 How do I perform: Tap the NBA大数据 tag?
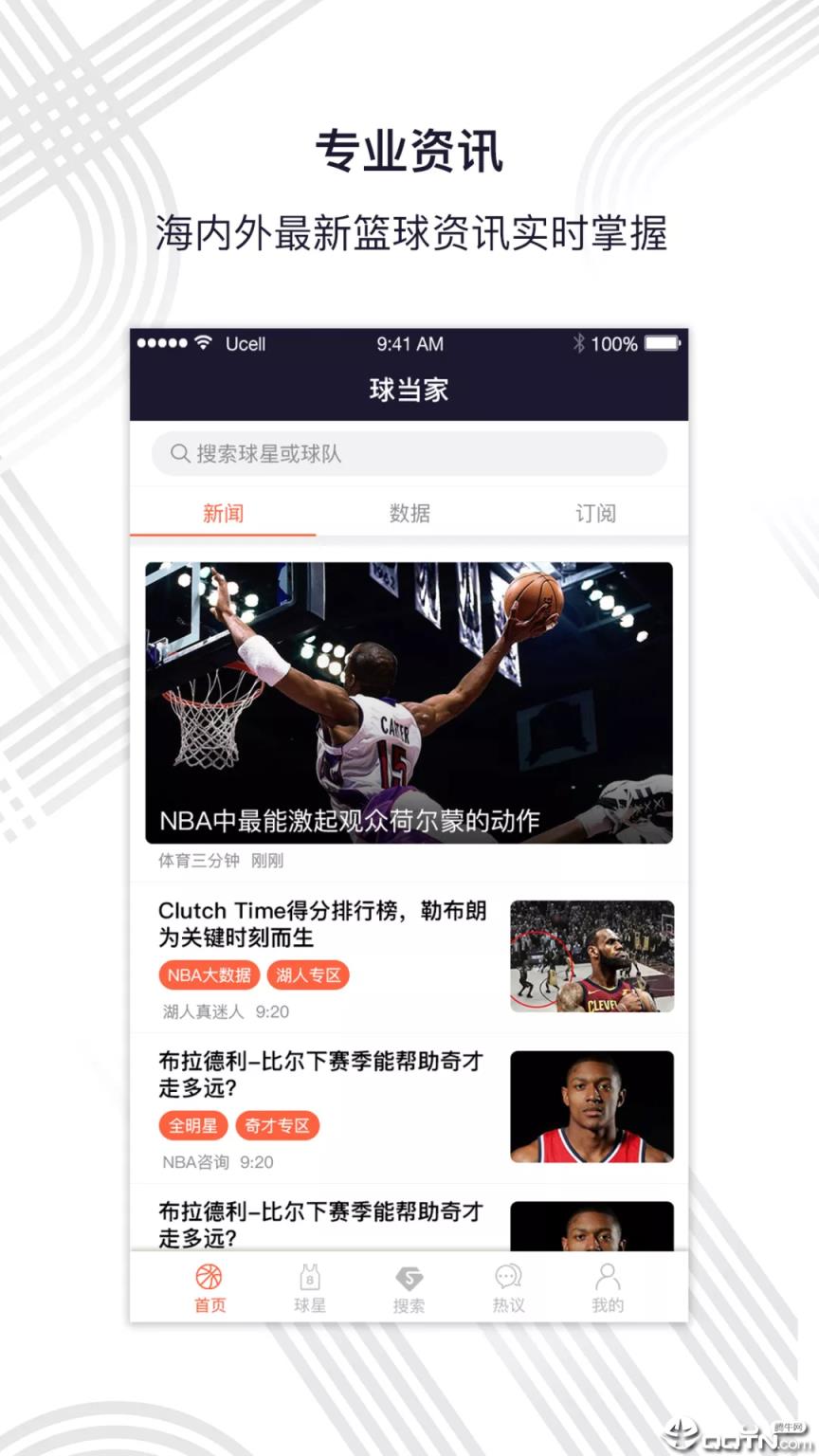[208, 974]
